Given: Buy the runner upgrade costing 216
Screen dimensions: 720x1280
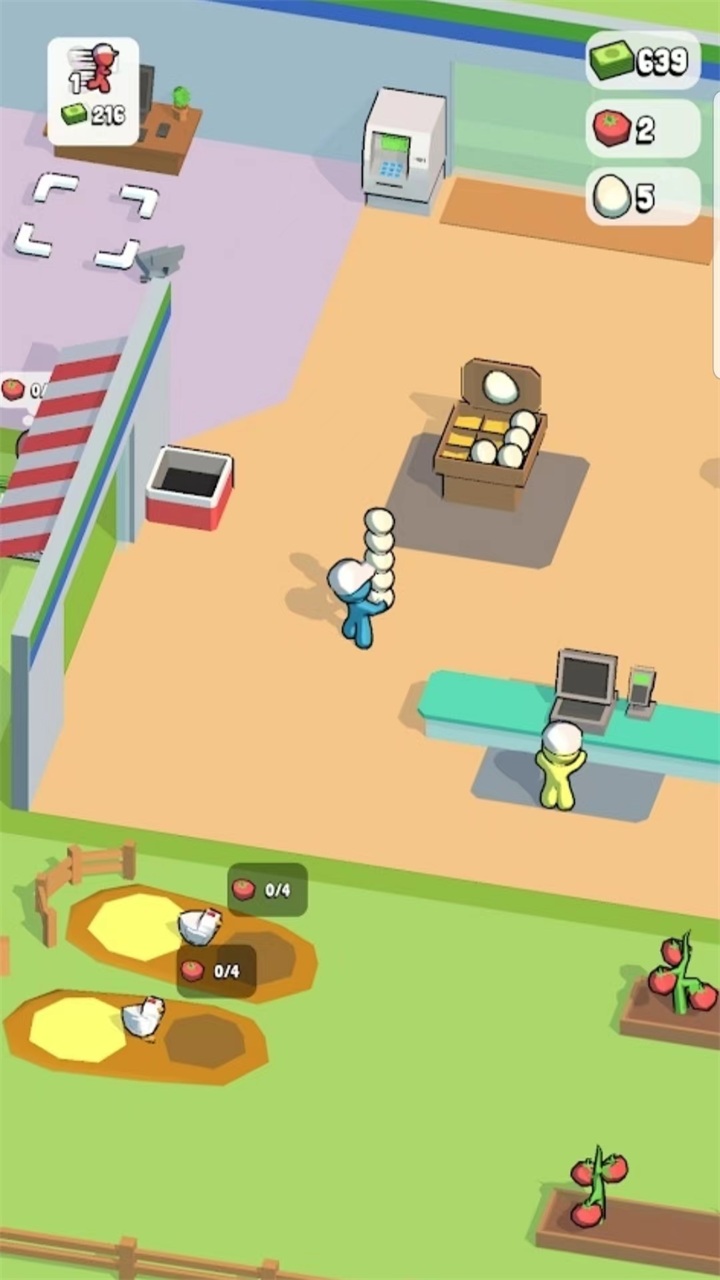Looking at the screenshot, I should pos(93,91).
